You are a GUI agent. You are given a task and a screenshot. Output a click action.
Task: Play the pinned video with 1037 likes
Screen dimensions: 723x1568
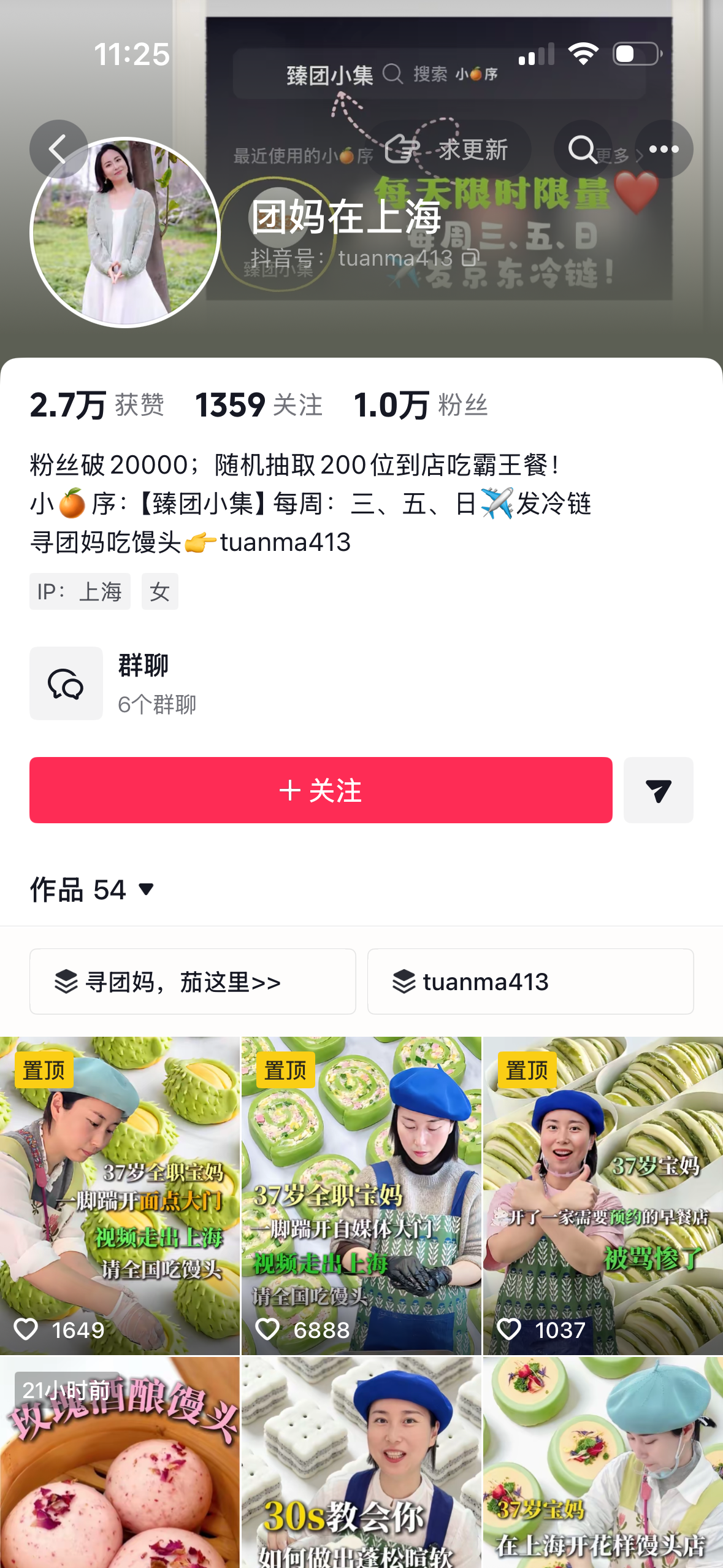pyautogui.click(x=603, y=1196)
